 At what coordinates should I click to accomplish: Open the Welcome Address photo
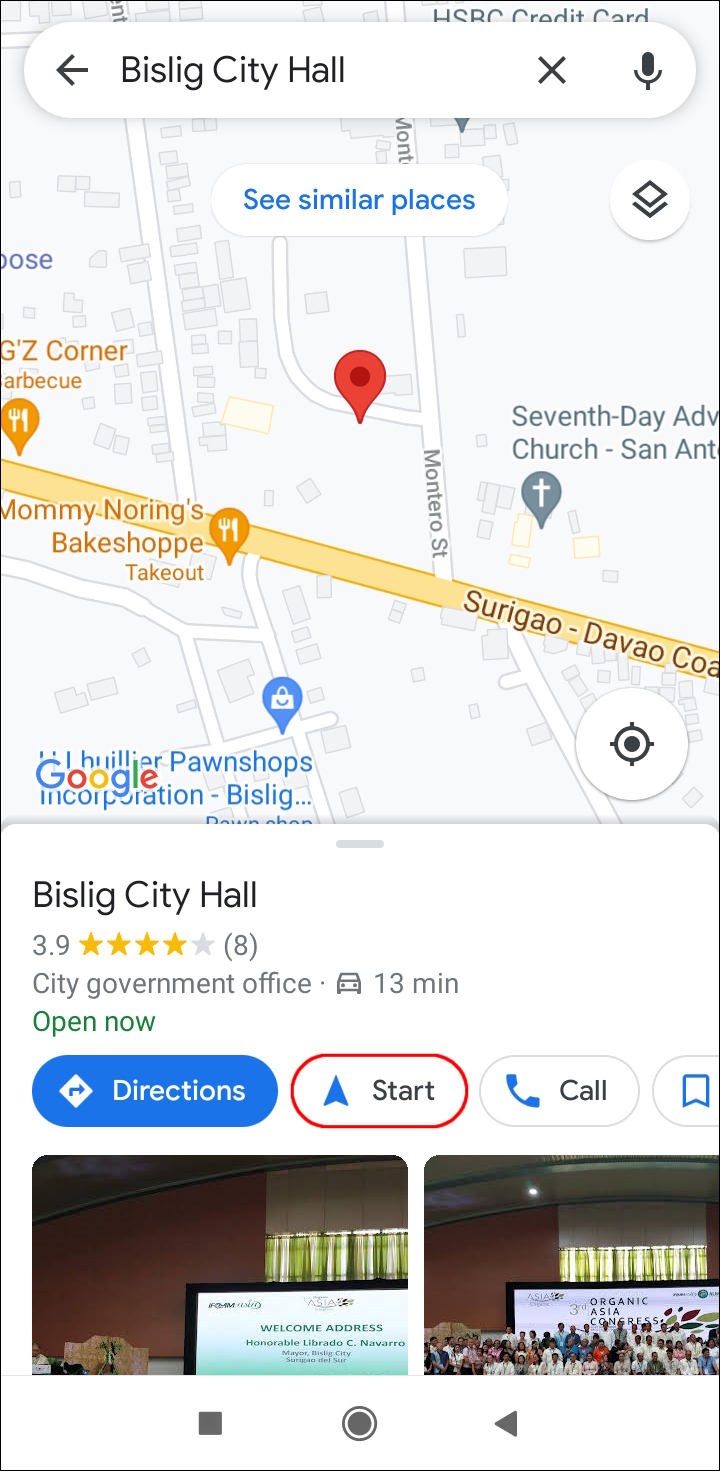pos(220,1264)
